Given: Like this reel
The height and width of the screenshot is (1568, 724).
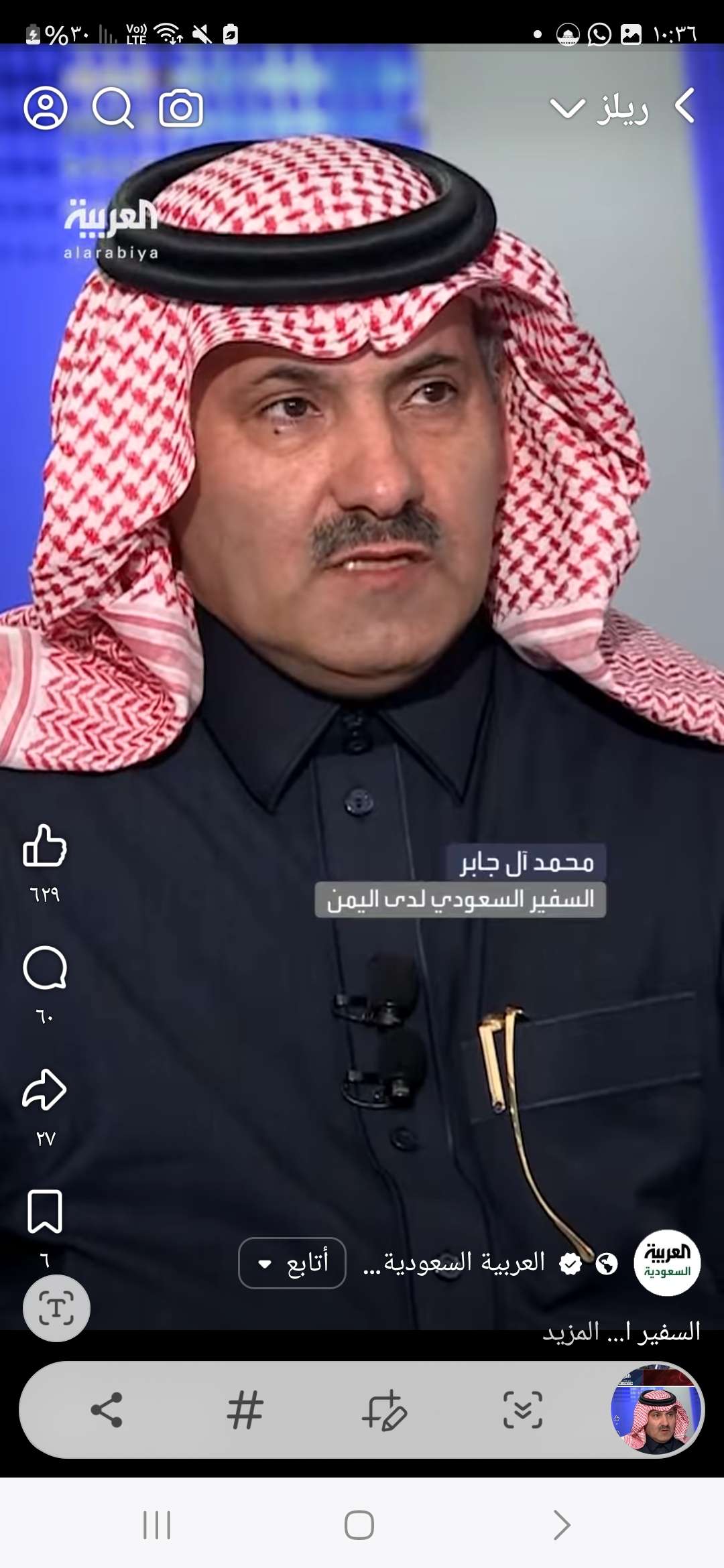Looking at the screenshot, I should click(x=45, y=846).
